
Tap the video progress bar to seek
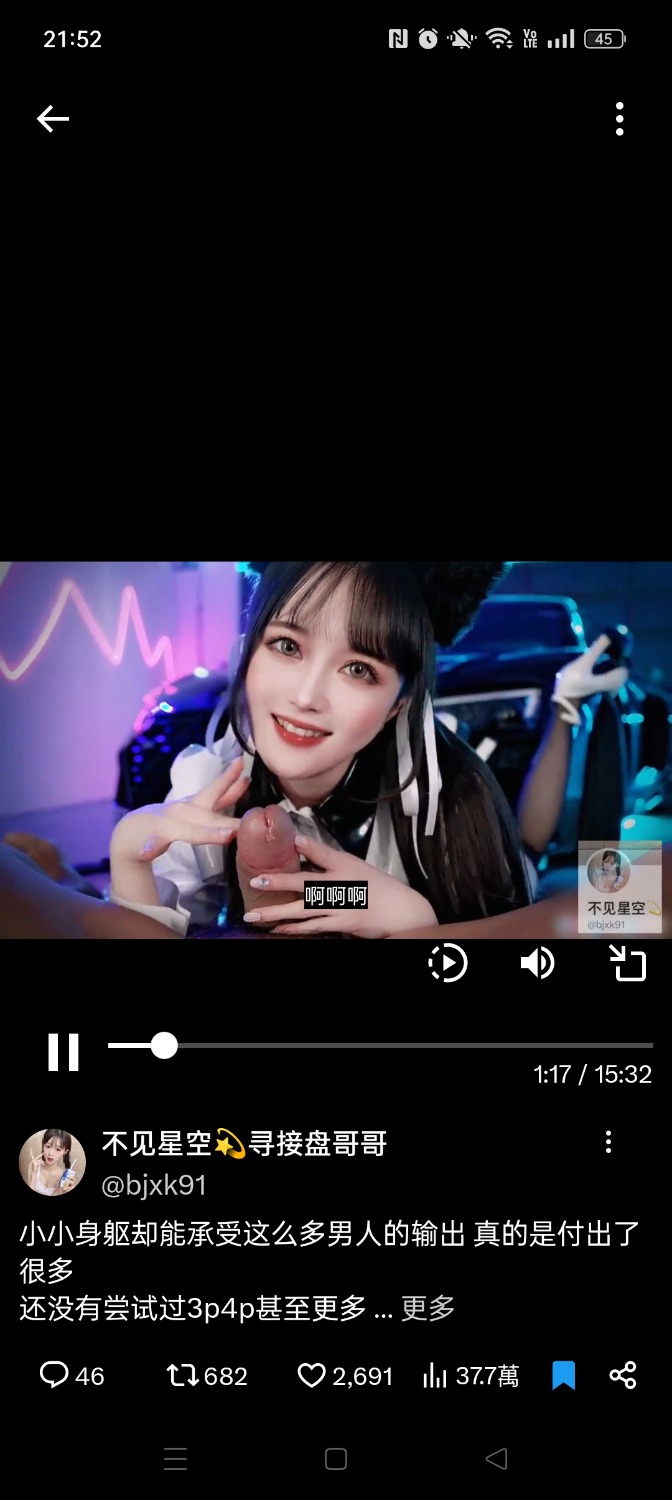pos(400,1046)
